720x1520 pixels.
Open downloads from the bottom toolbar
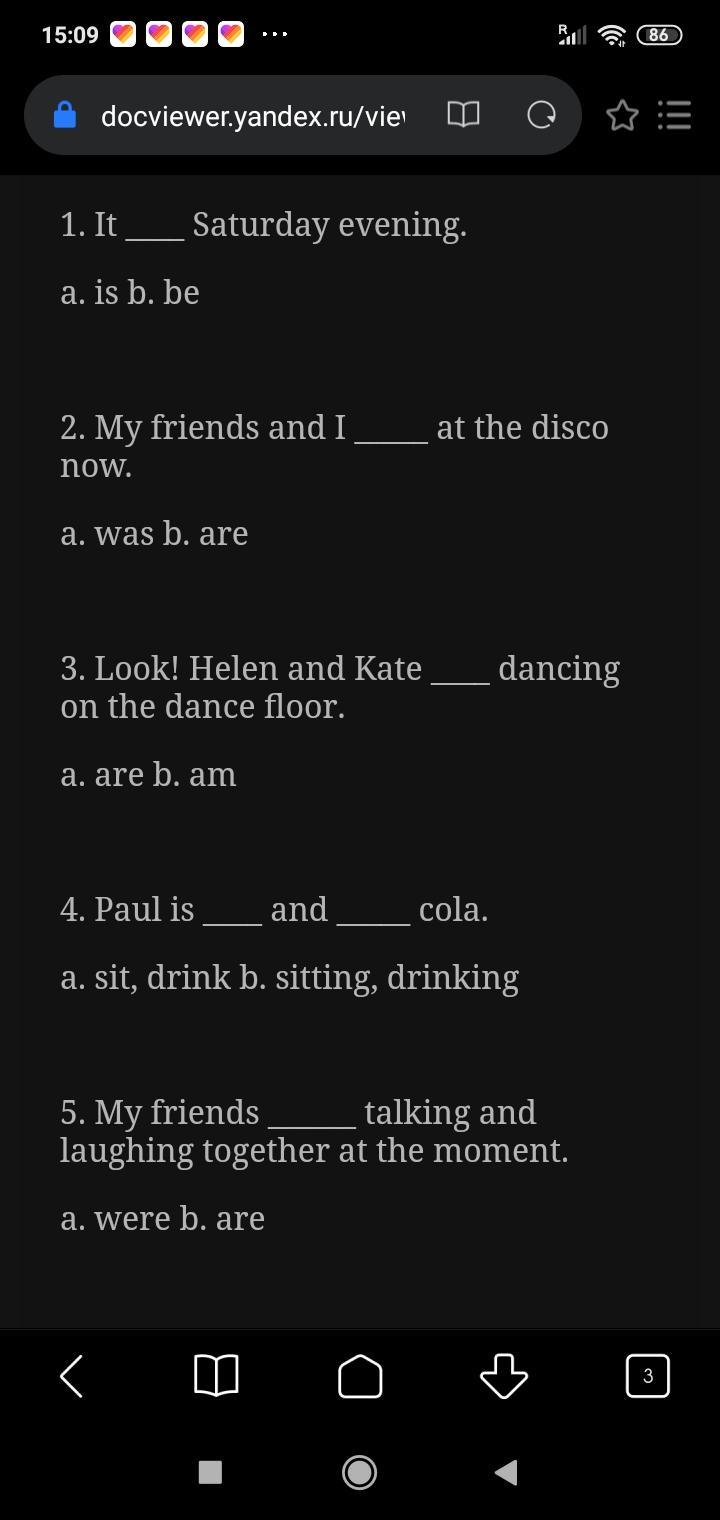coord(504,1376)
